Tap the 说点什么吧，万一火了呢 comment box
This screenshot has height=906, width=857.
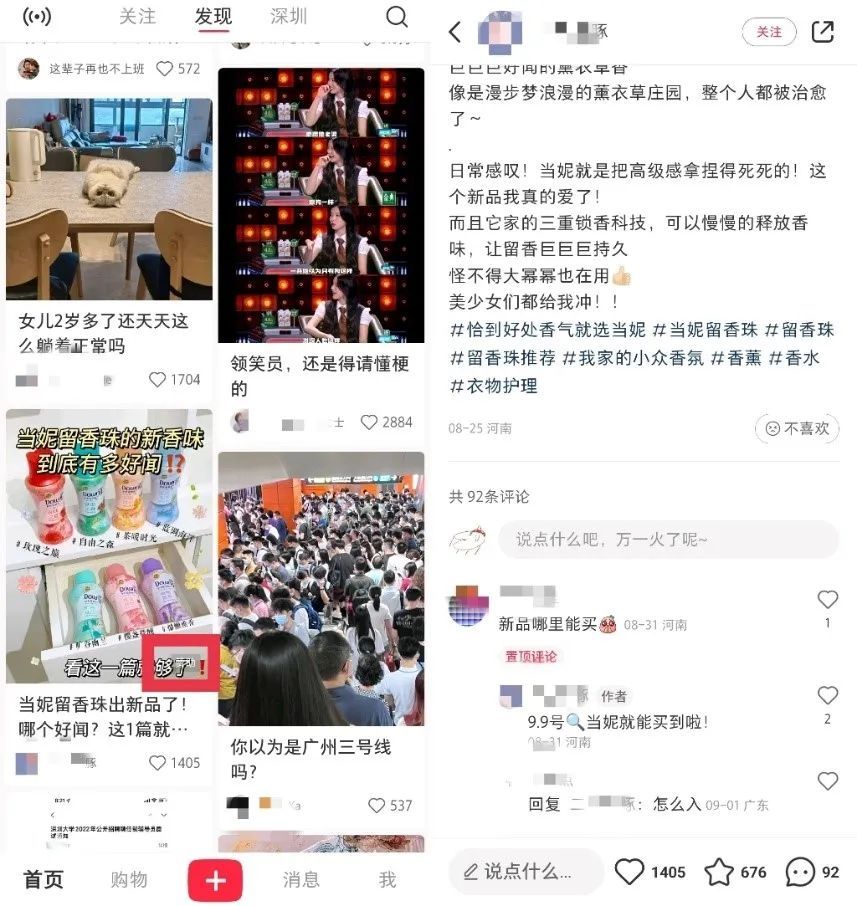668,540
